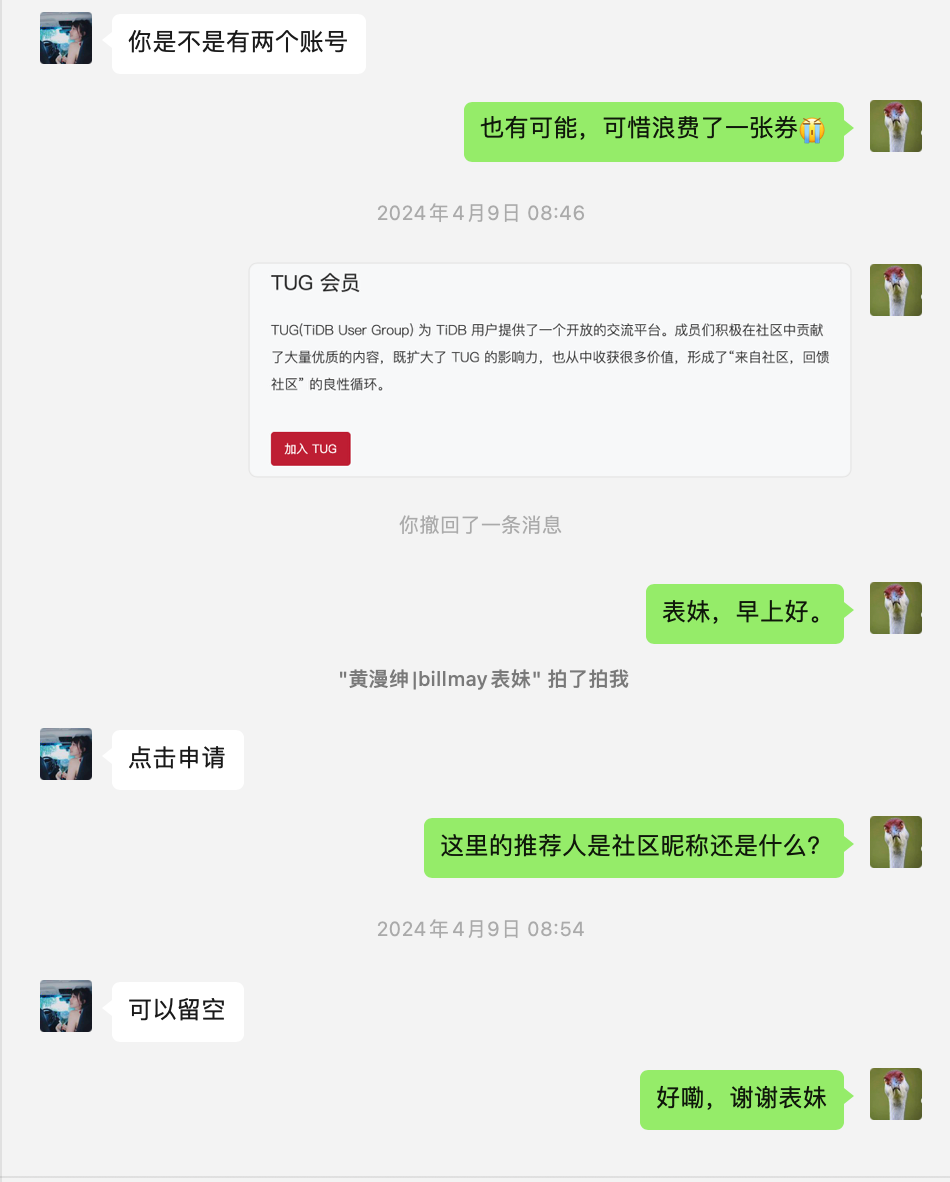
Task: Tap the contact avatar beside 可以留空
Action: tap(66, 1006)
